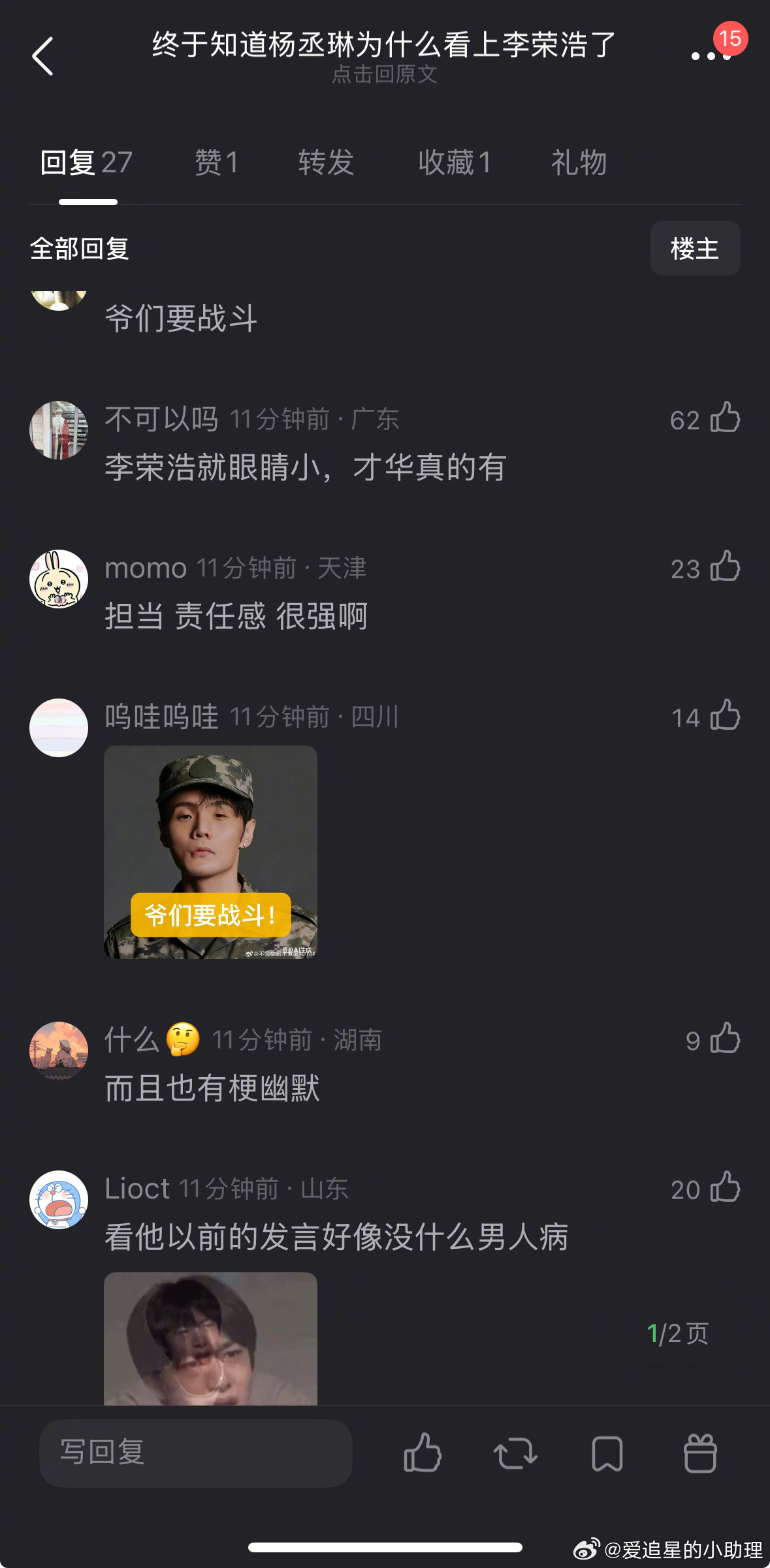Viewport: 770px width, 1568px height.
Task: Tap 1/2页 to switch comment pages
Action: pyautogui.click(x=677, y=1334)
